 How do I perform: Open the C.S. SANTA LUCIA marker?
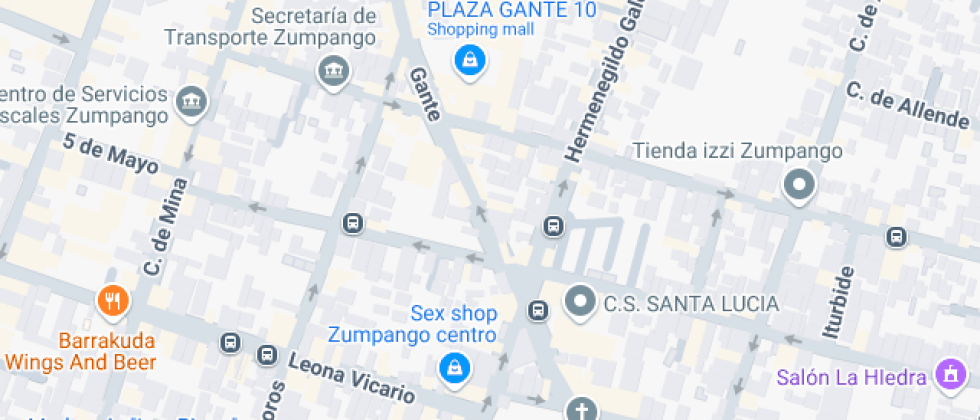click(x=580, y=300)
